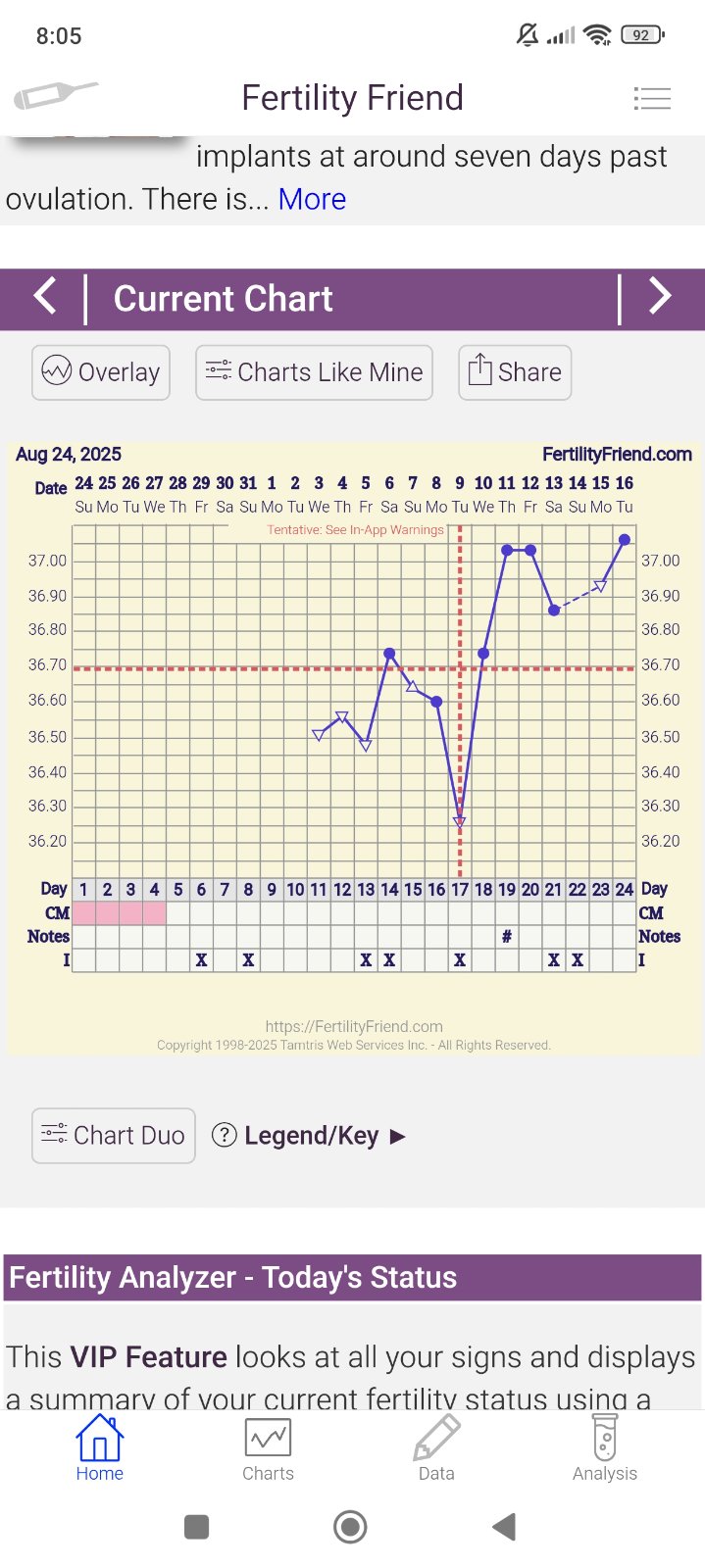
Task: Expand the Legend/Key section
Action: click(310, 1136)
